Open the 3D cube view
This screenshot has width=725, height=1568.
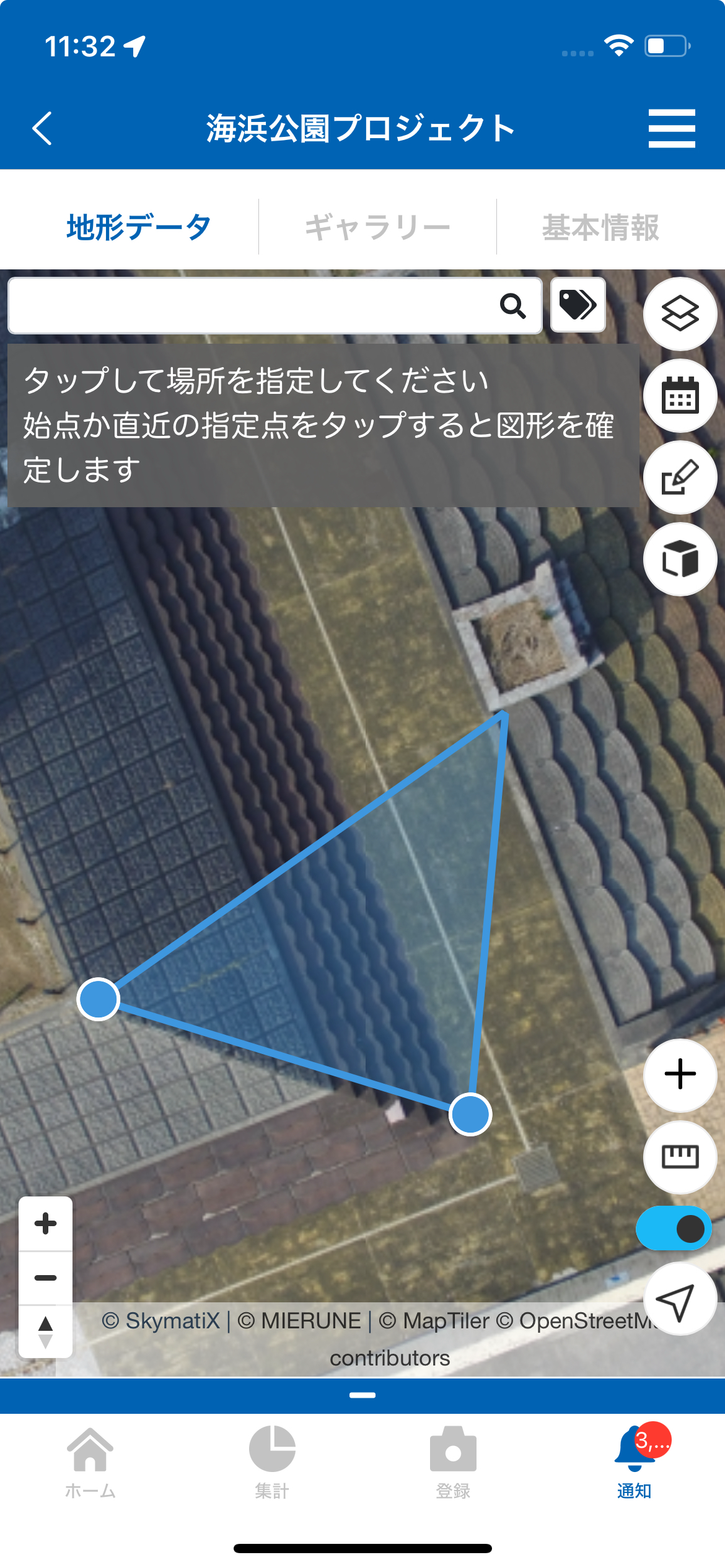(x=680, y=559)
